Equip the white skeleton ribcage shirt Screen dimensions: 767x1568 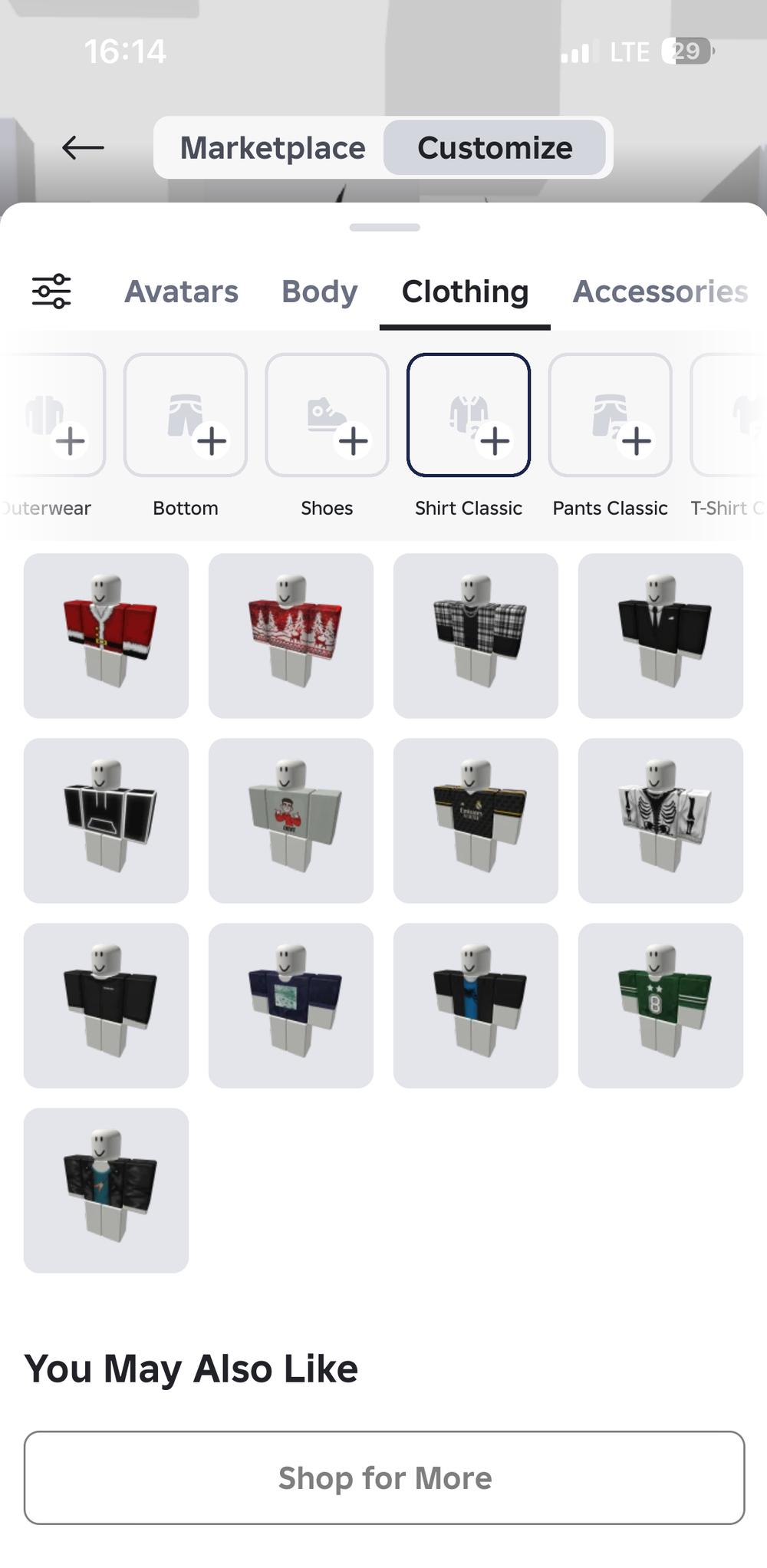(660, 821)
